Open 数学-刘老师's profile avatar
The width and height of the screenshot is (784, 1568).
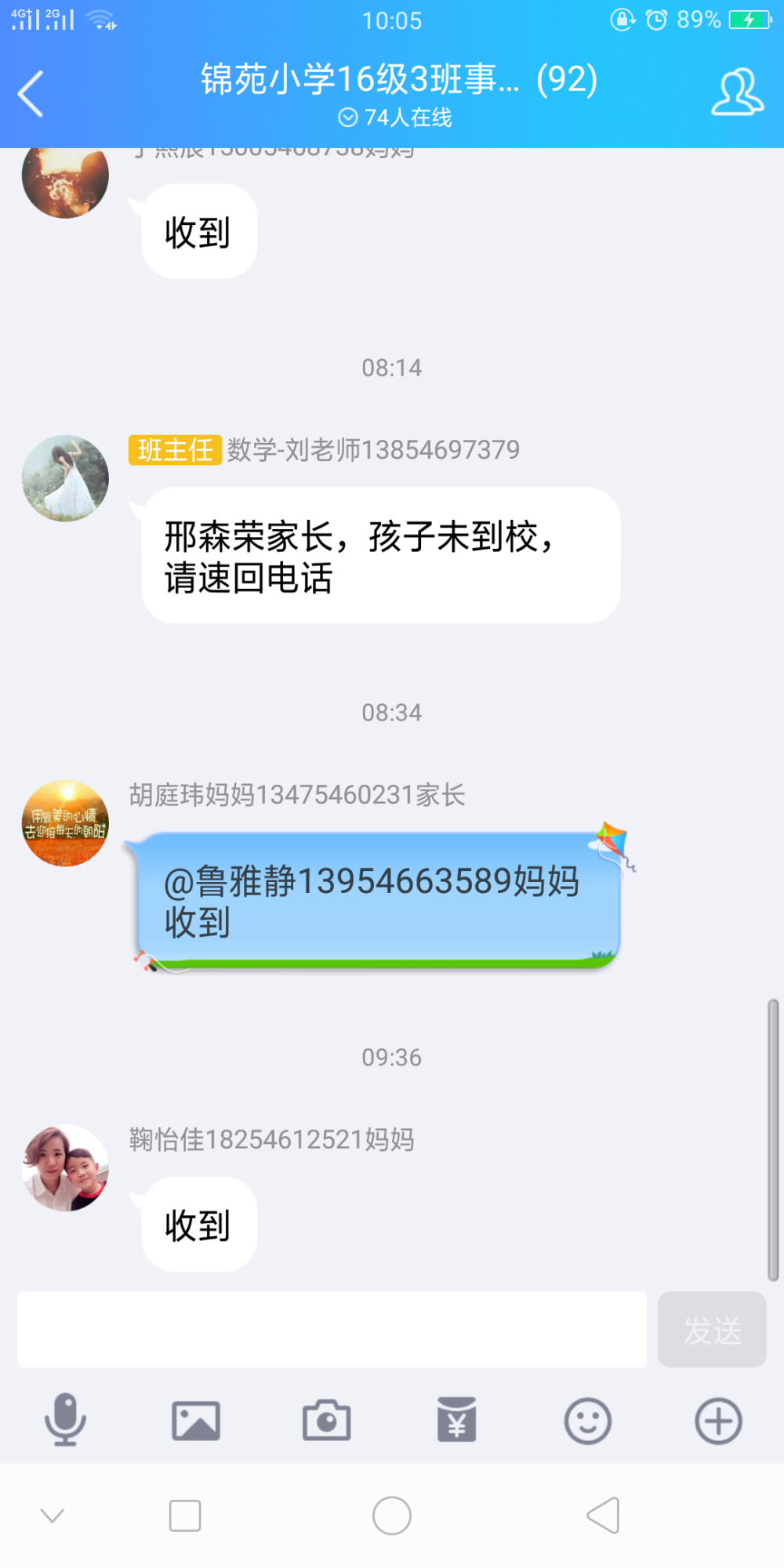click(65, 478)
